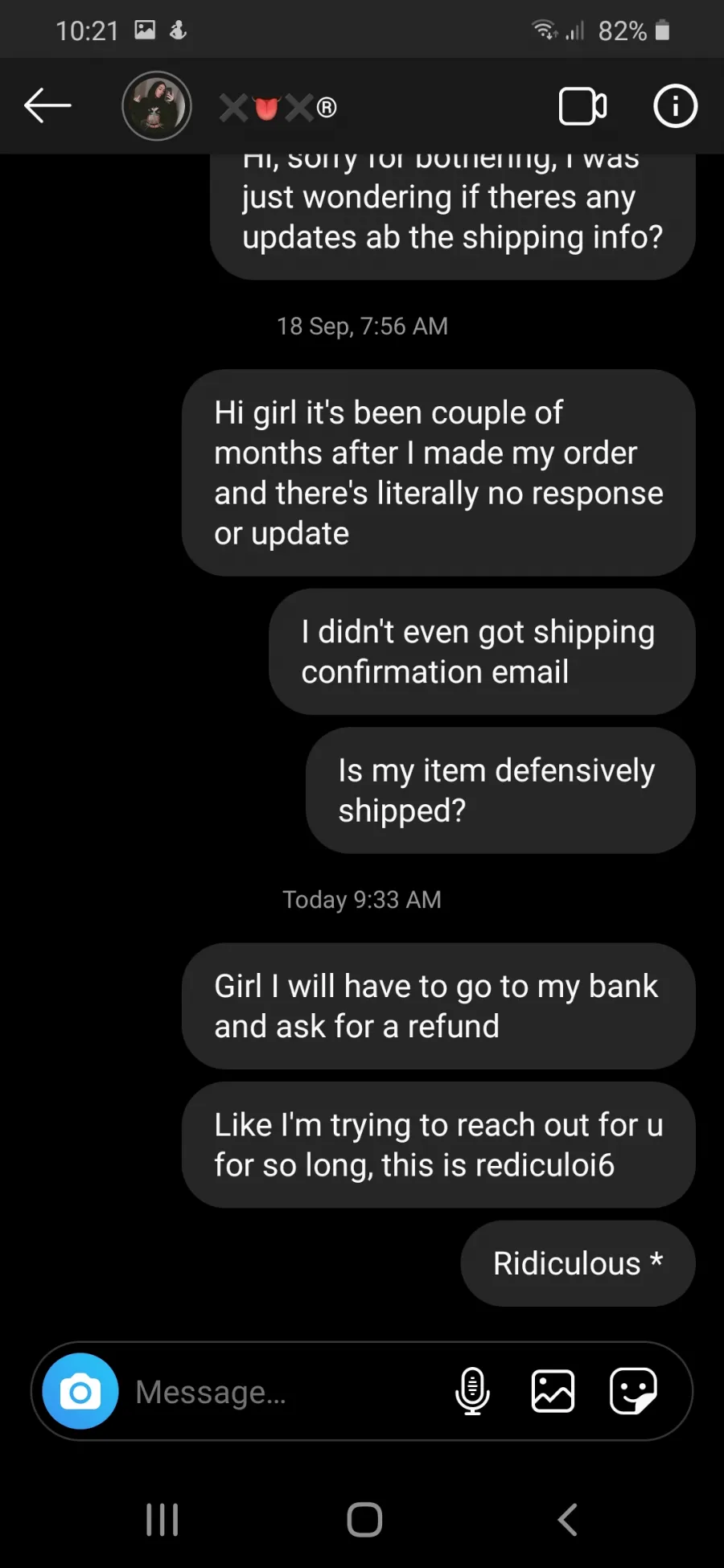The image size is (724, 1568).
Task: Tap the system home button
Action: pos(364,1520)
